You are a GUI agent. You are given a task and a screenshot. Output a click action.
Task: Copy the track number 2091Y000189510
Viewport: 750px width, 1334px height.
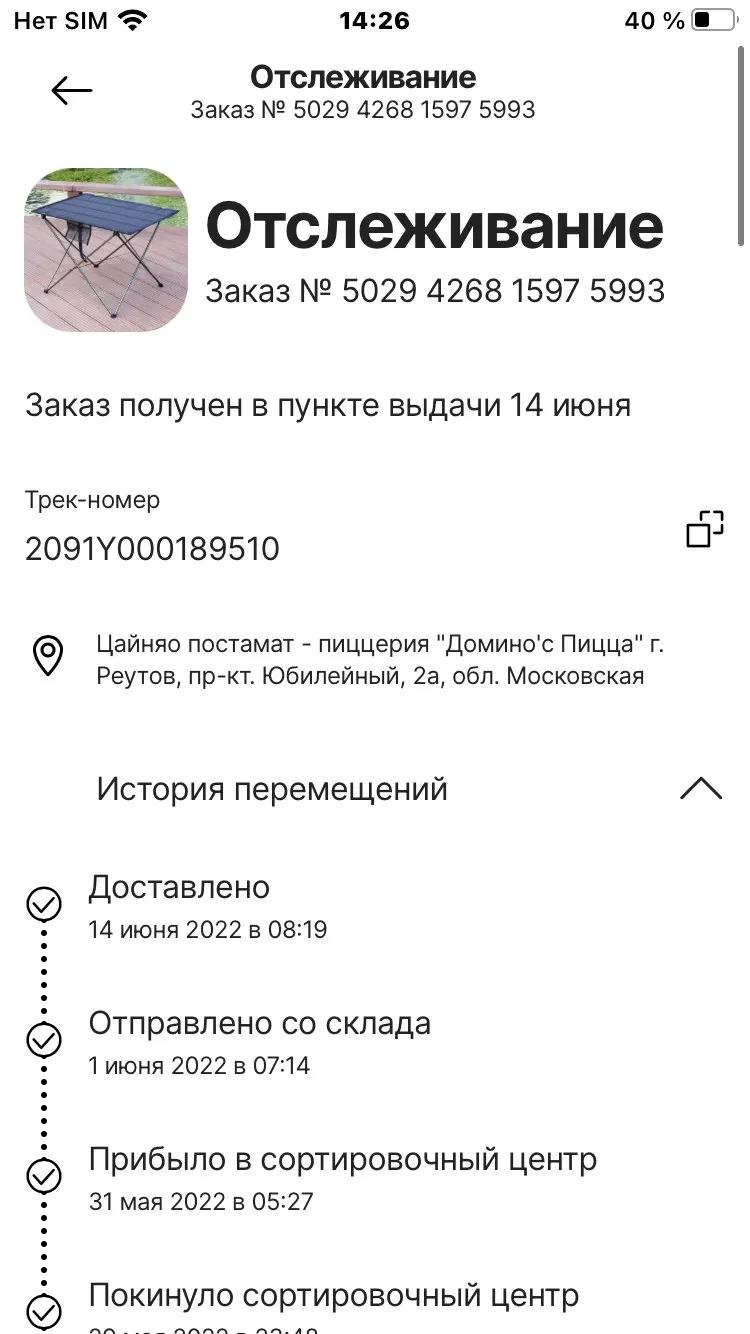[x=704, y=529]
